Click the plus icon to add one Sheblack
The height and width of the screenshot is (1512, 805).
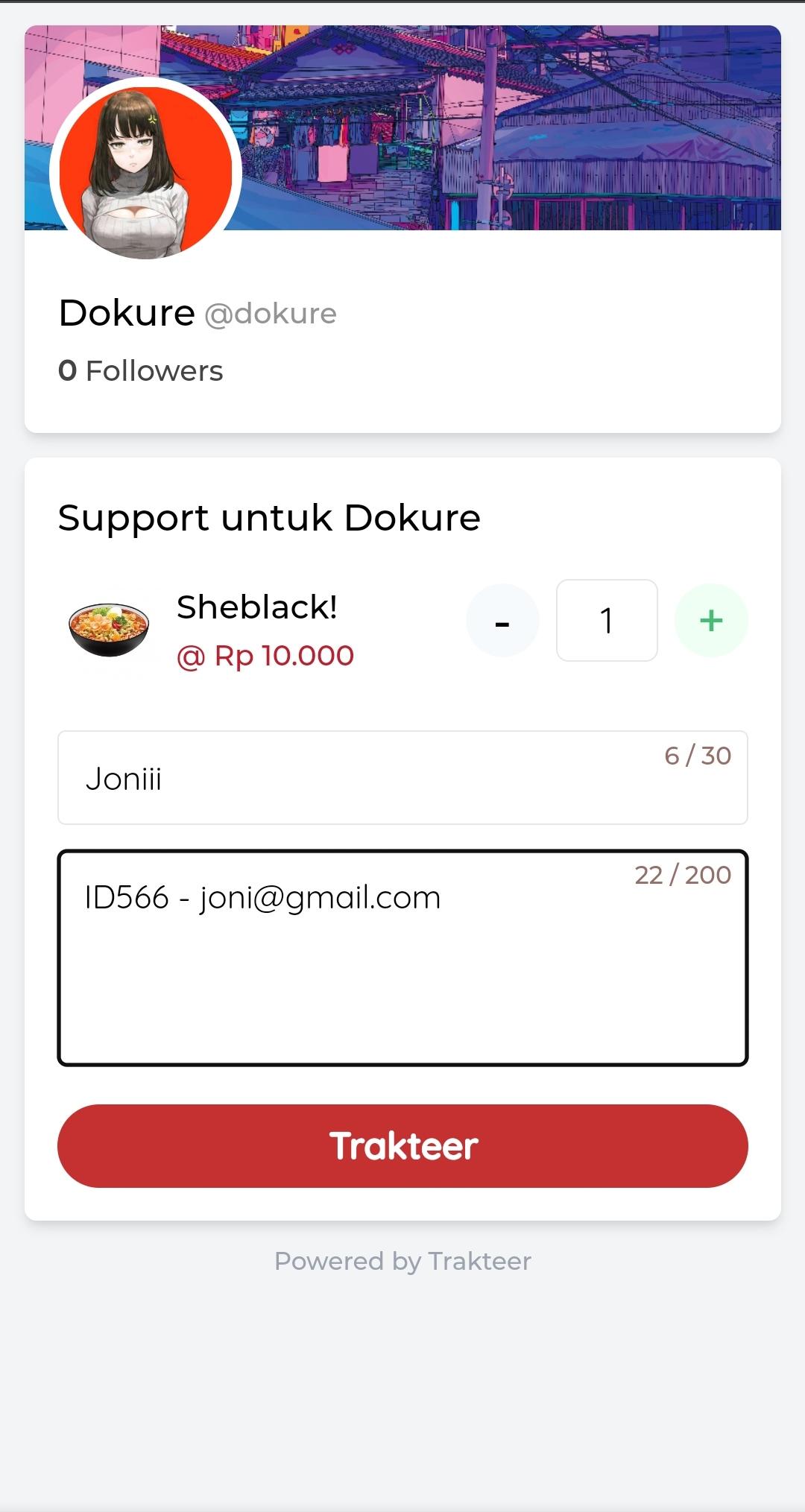click(711, 620)
